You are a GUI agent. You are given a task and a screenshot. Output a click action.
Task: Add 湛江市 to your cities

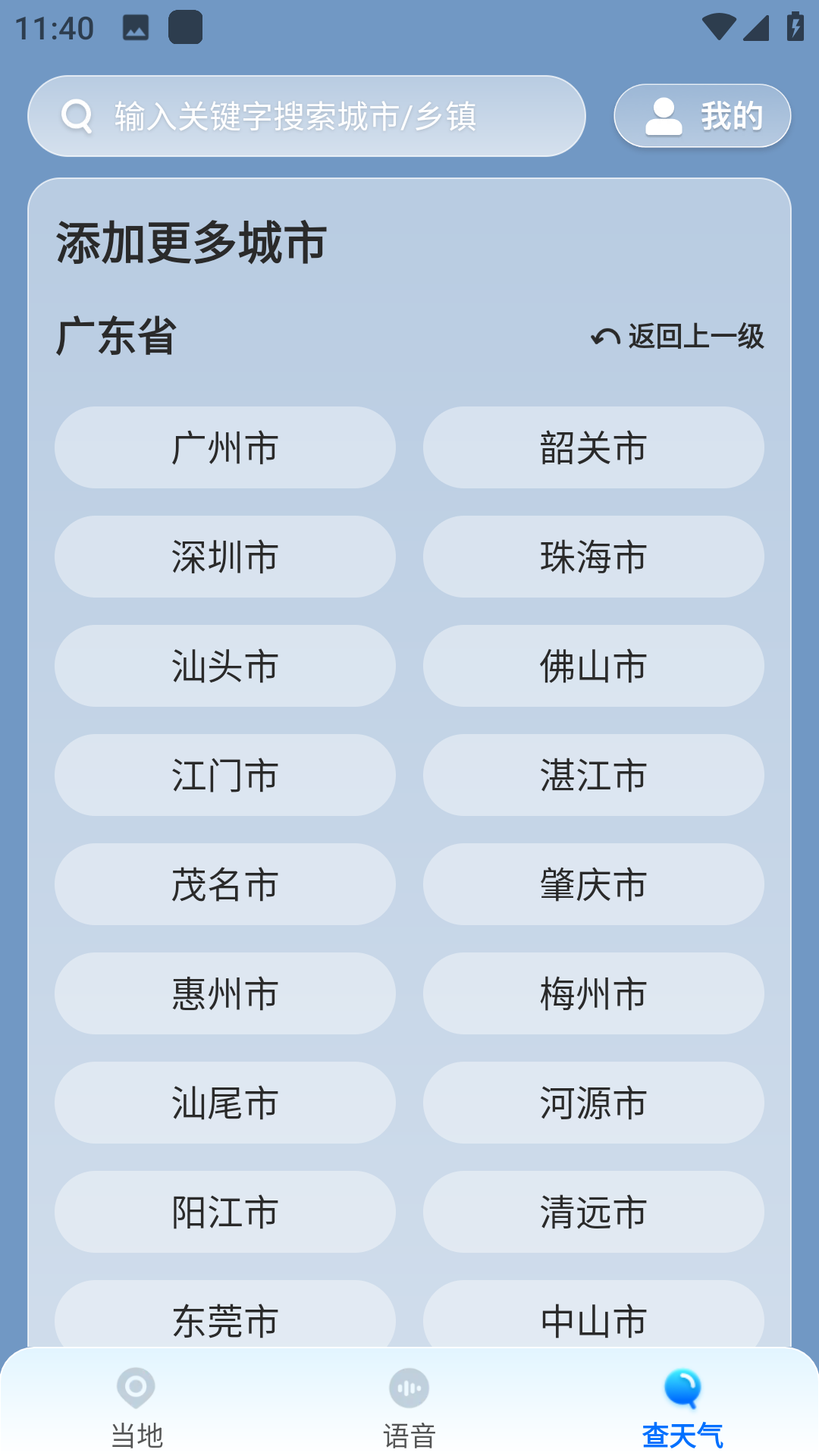click(594, 775)
